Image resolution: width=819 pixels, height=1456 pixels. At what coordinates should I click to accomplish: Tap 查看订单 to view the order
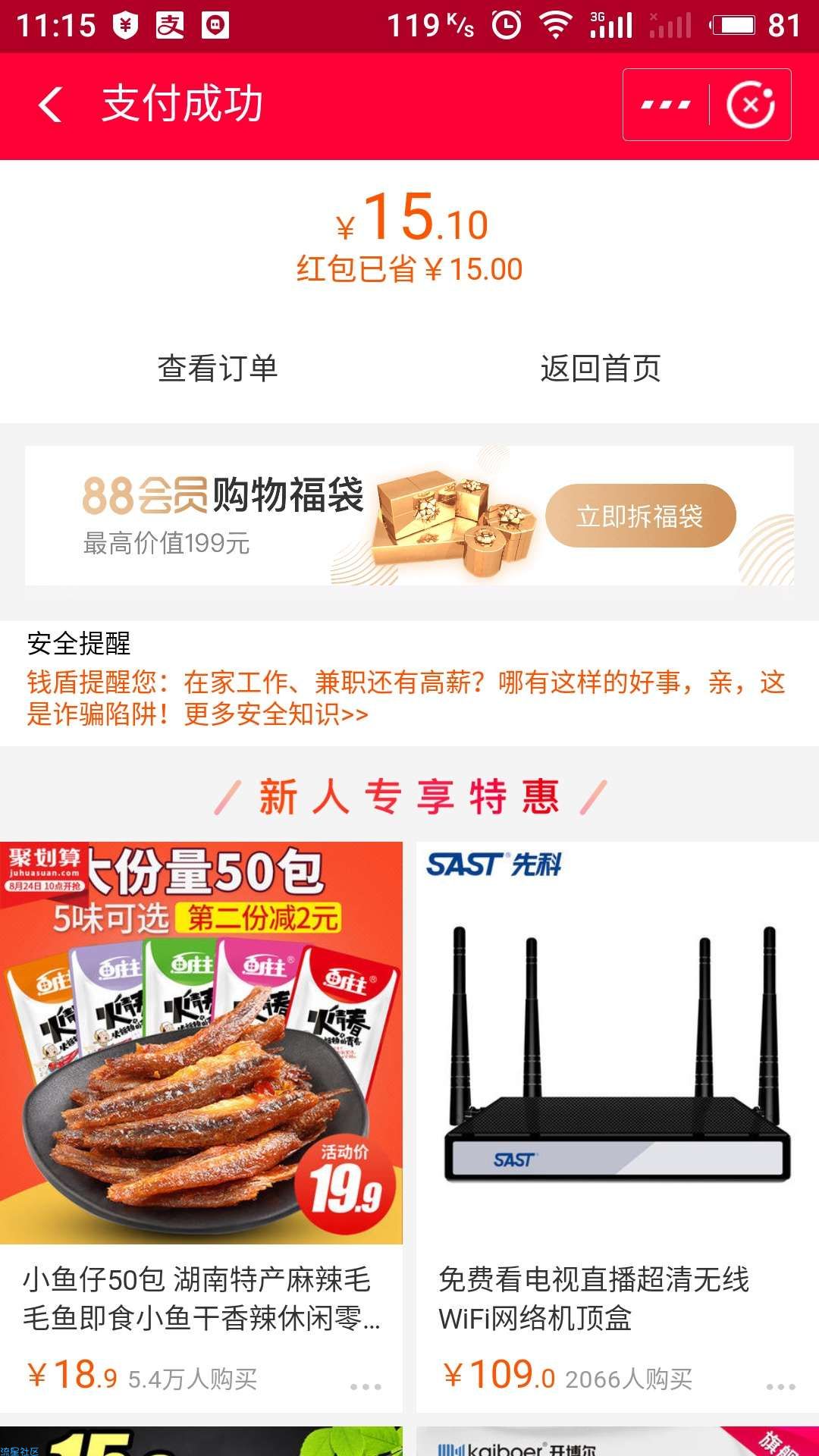point(218,369)
